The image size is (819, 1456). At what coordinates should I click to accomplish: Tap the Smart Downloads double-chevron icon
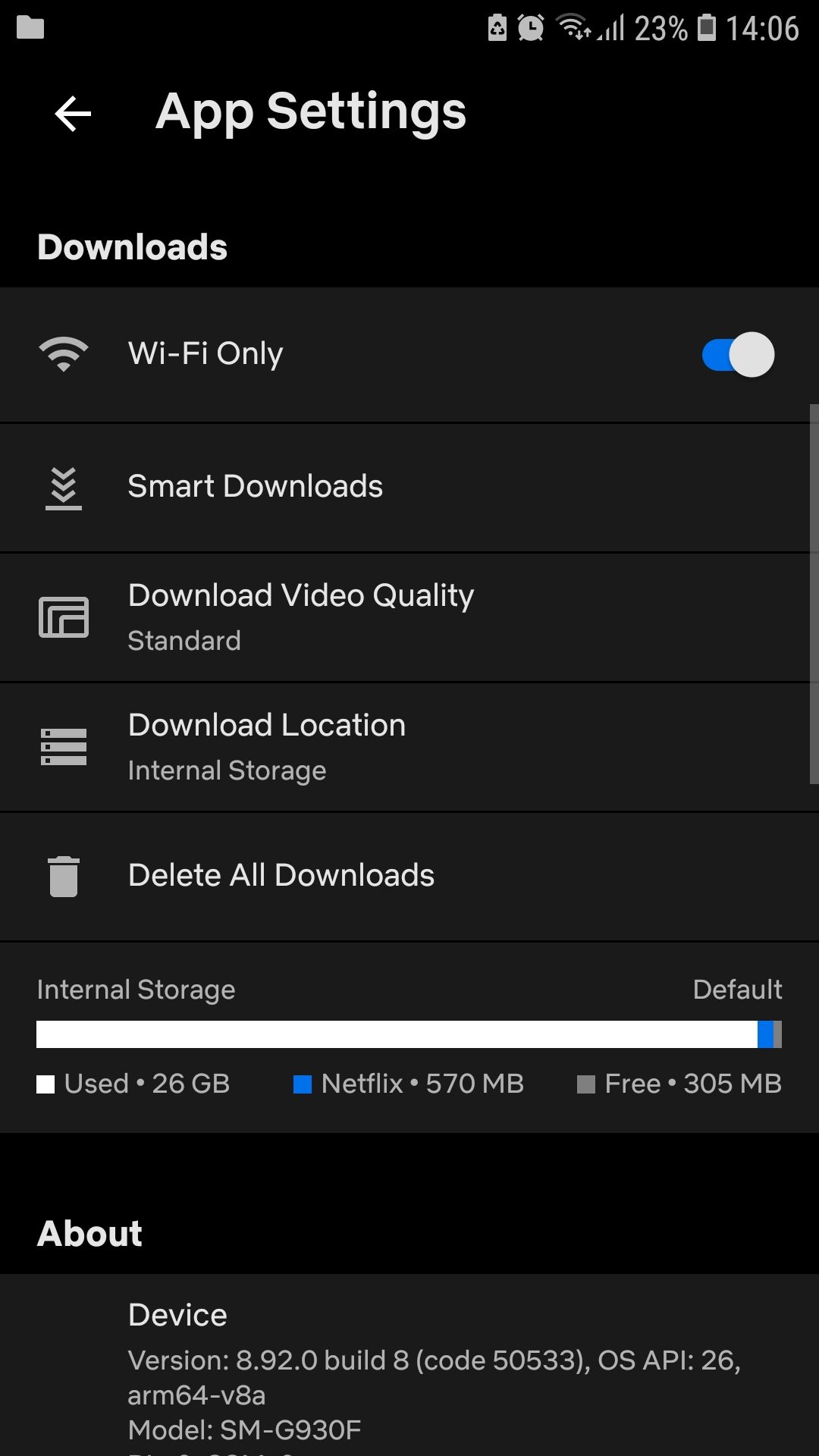point(64,486)
